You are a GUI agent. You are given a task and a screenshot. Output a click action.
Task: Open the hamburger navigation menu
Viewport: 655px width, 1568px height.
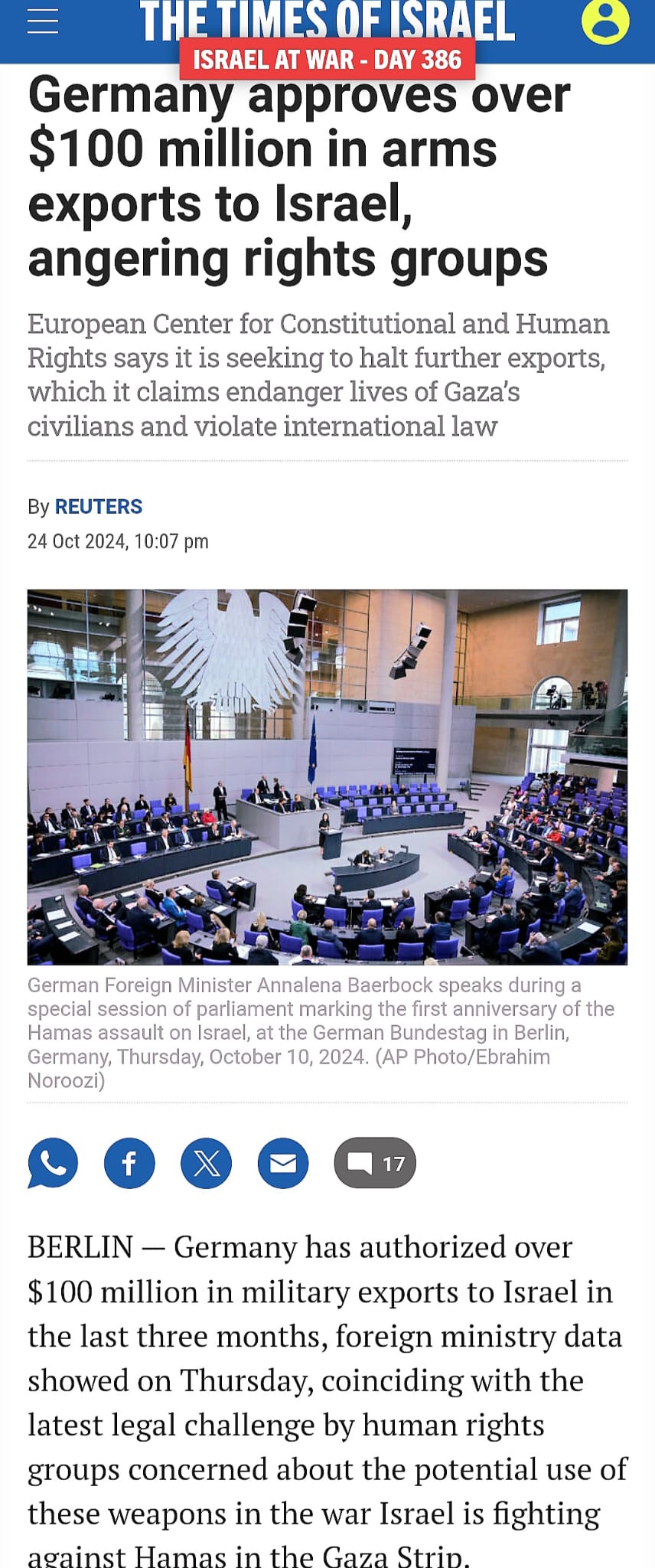(x=43, y=21)
